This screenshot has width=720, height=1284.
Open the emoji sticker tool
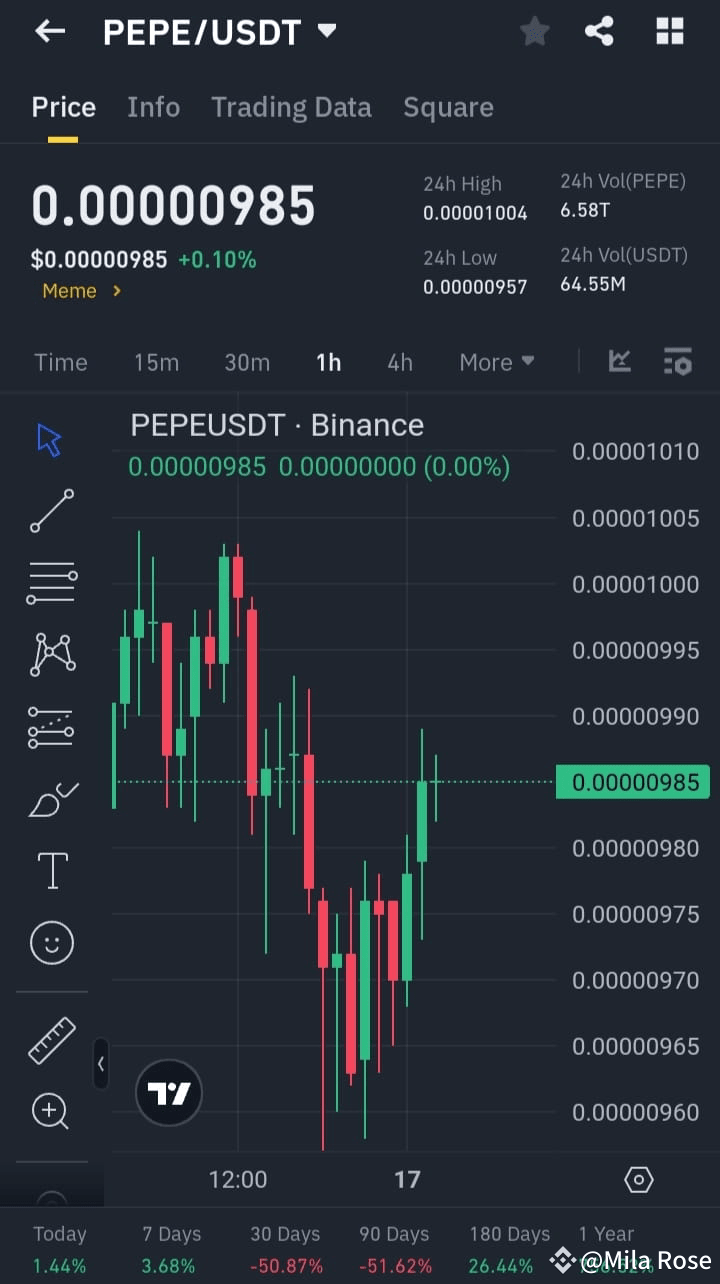coord(51,942)
